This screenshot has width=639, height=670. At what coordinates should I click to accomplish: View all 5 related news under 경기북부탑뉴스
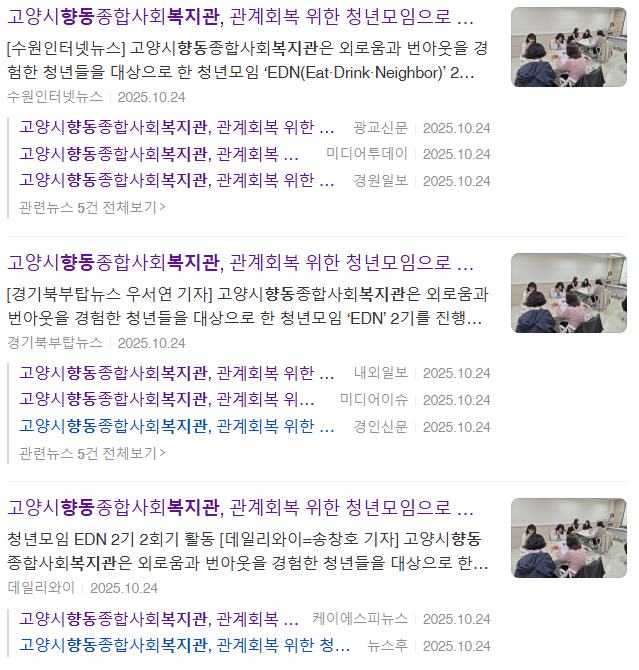[92, 452]
